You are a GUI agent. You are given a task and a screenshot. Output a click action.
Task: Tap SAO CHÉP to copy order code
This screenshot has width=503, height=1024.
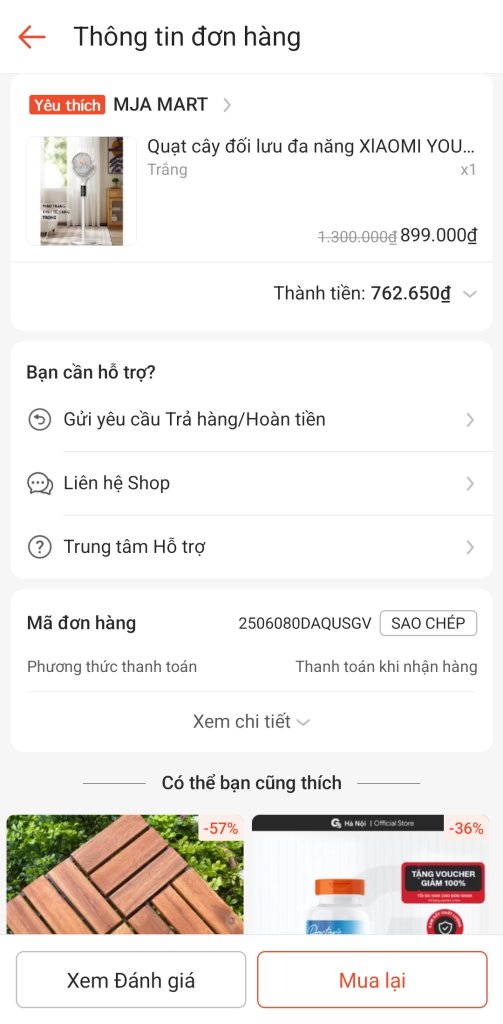[429, 623]
